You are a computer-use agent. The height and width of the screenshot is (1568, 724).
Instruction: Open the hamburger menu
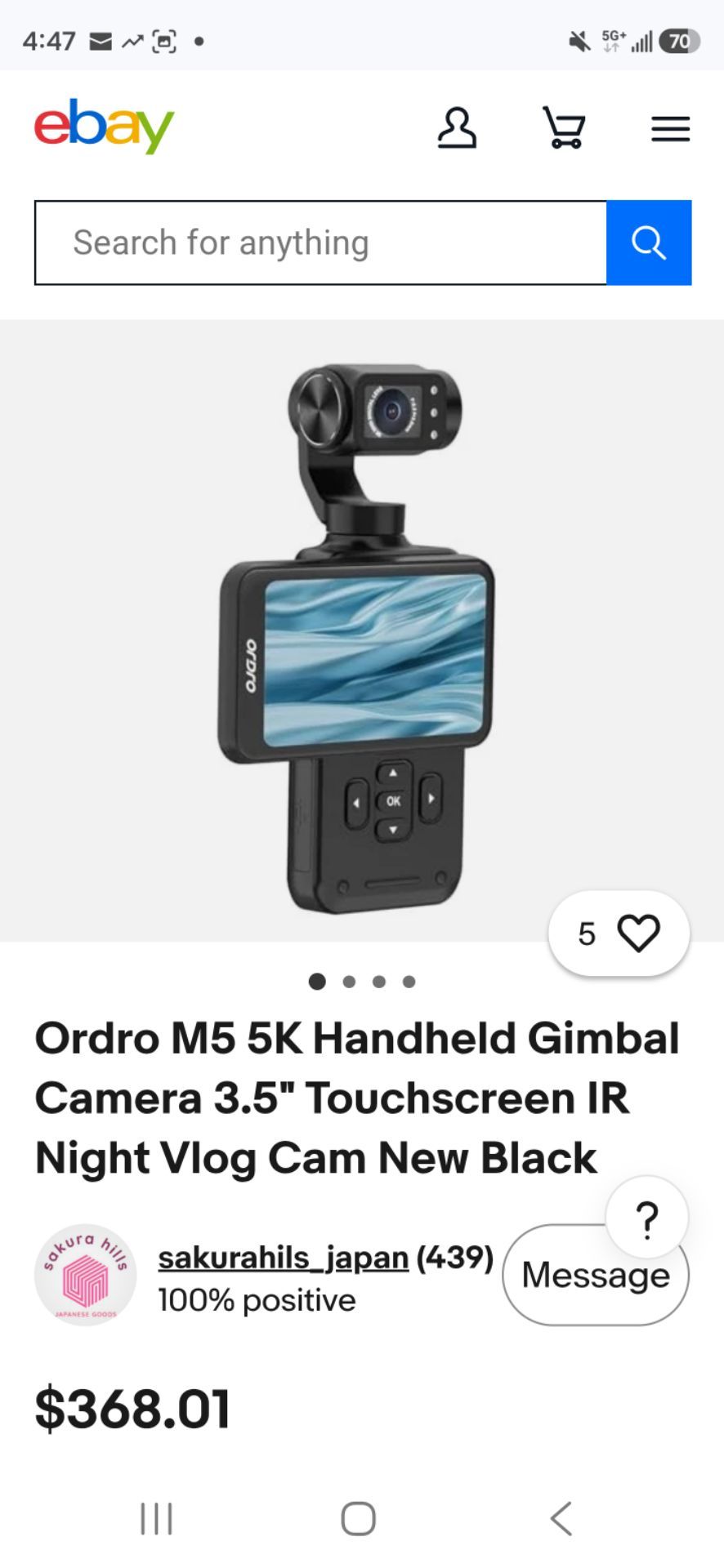coord(670,129)
